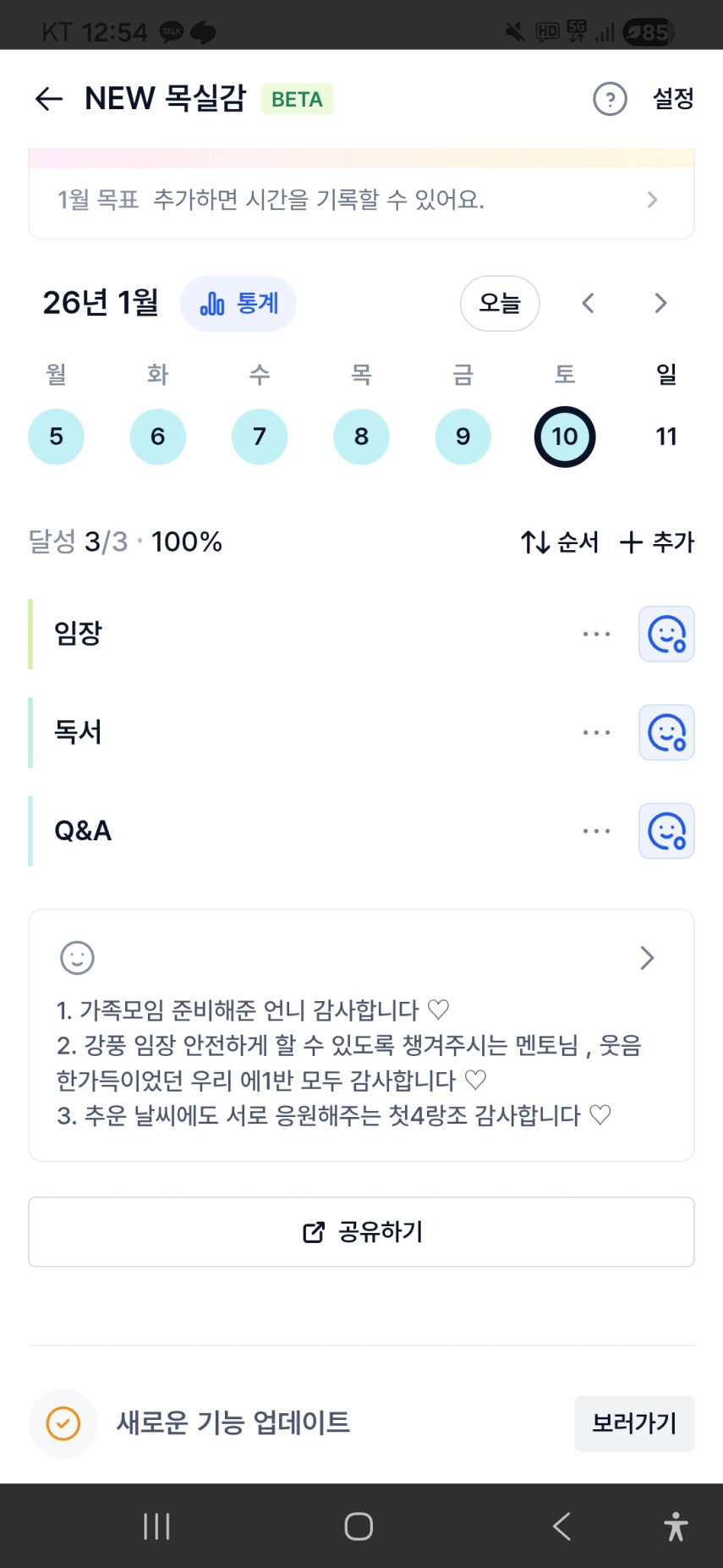Jump to 오늘 today
The width and height of the screenshot is (723, 1568).
click(500, 303)
